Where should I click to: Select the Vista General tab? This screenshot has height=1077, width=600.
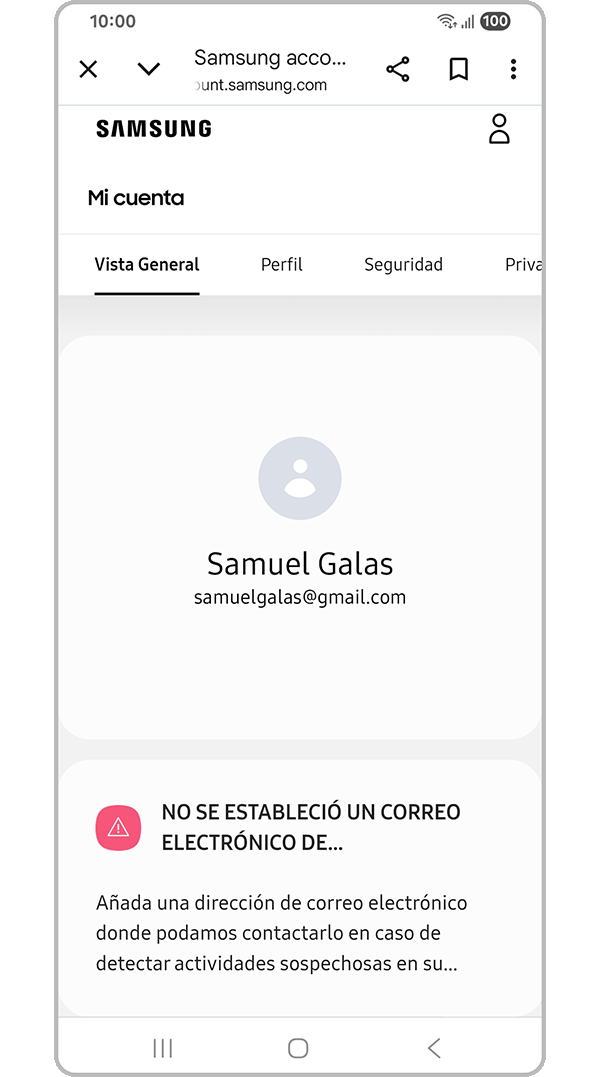147,265
